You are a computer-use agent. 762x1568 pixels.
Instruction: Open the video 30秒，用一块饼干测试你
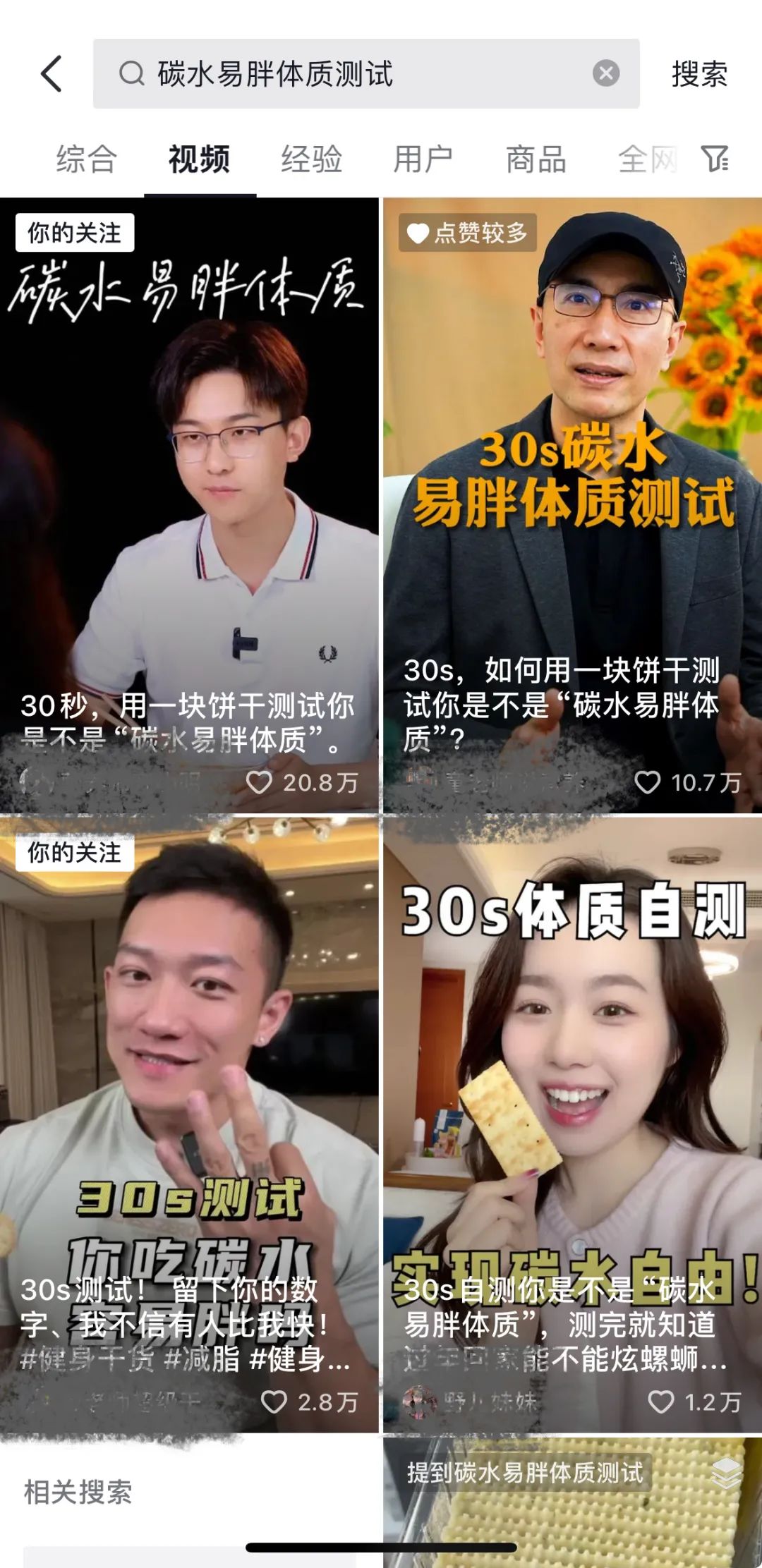189,494
